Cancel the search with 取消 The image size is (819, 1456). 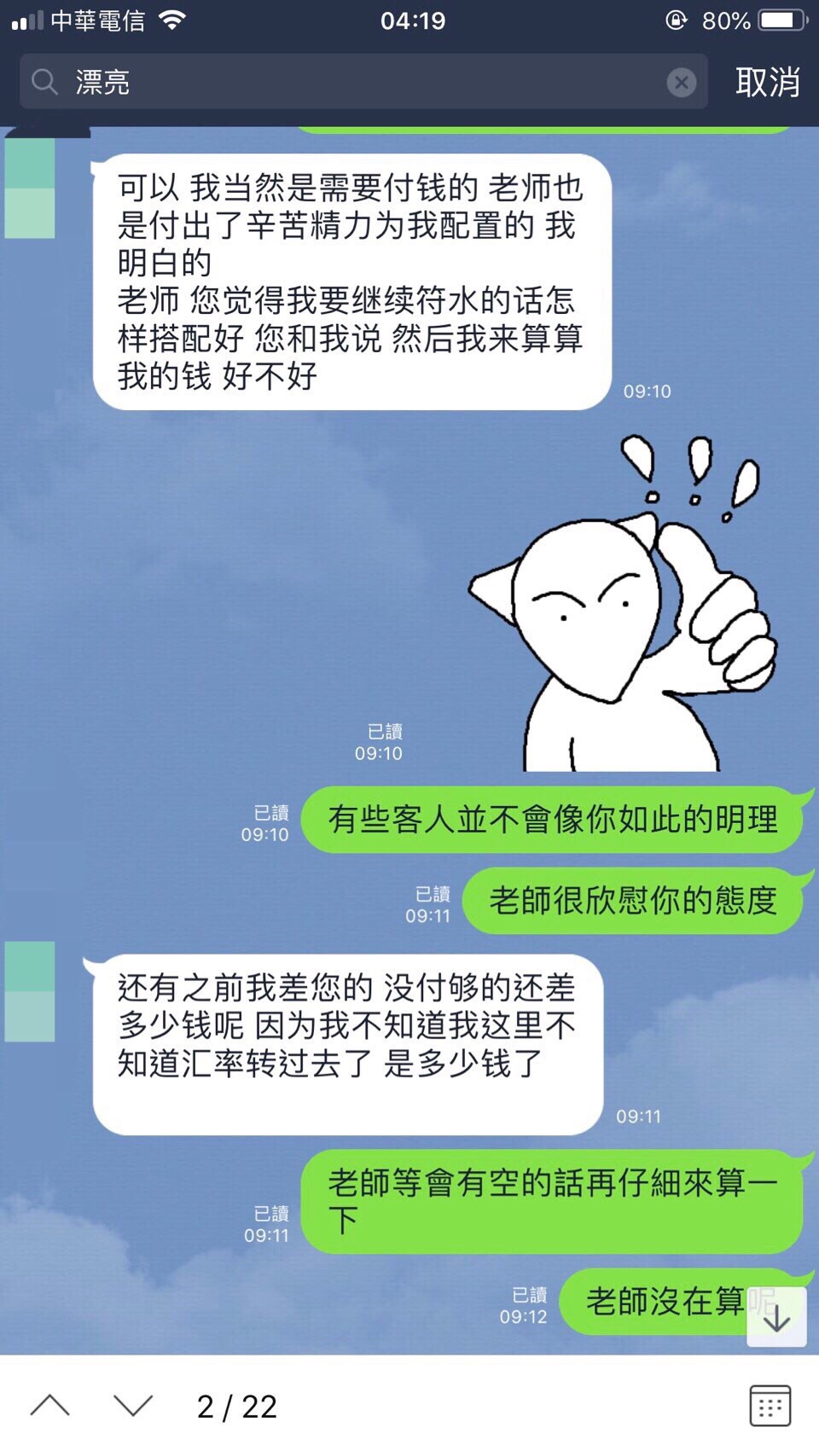(x=767, y=82)
